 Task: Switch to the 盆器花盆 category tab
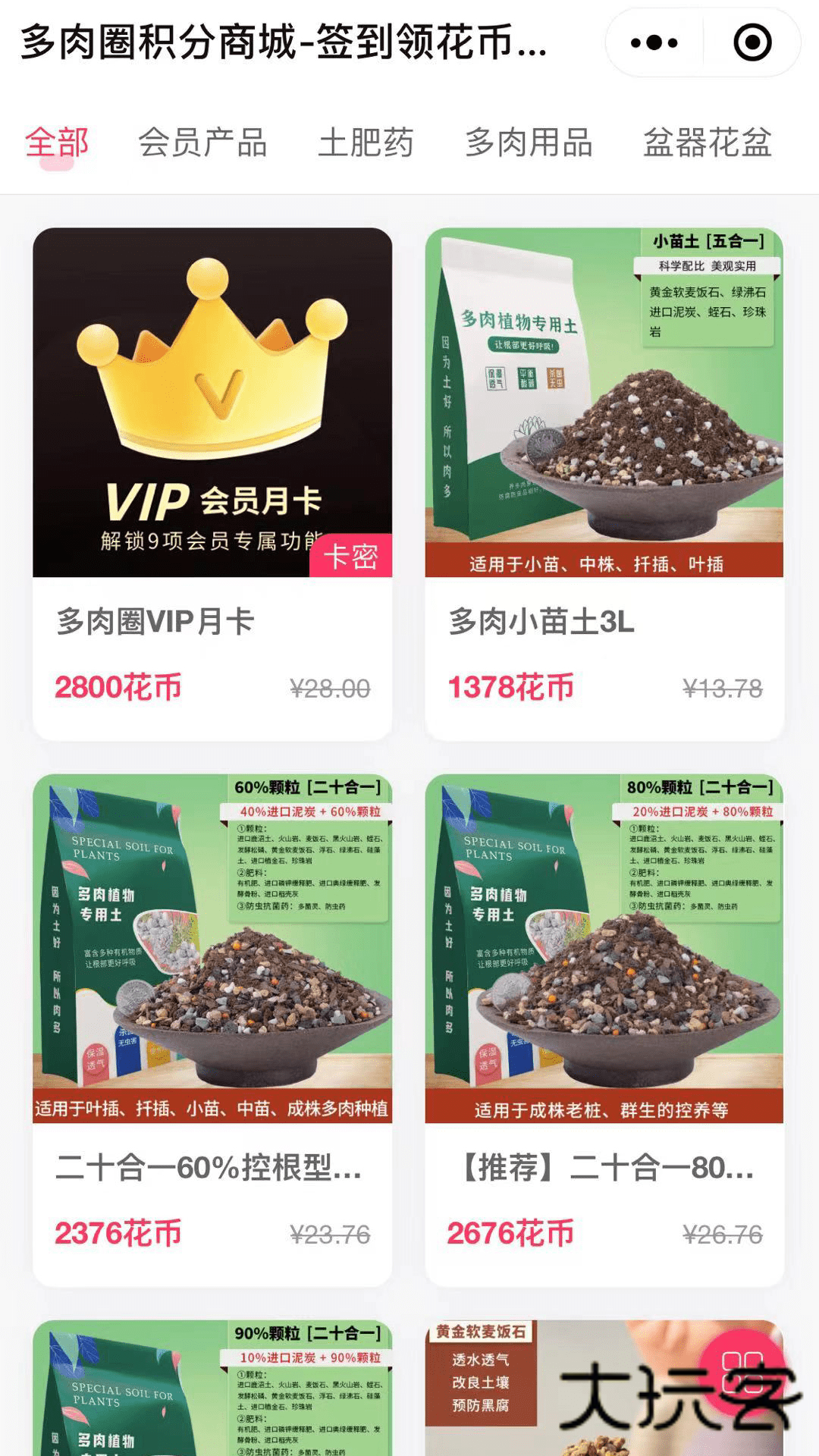[707, 143]
